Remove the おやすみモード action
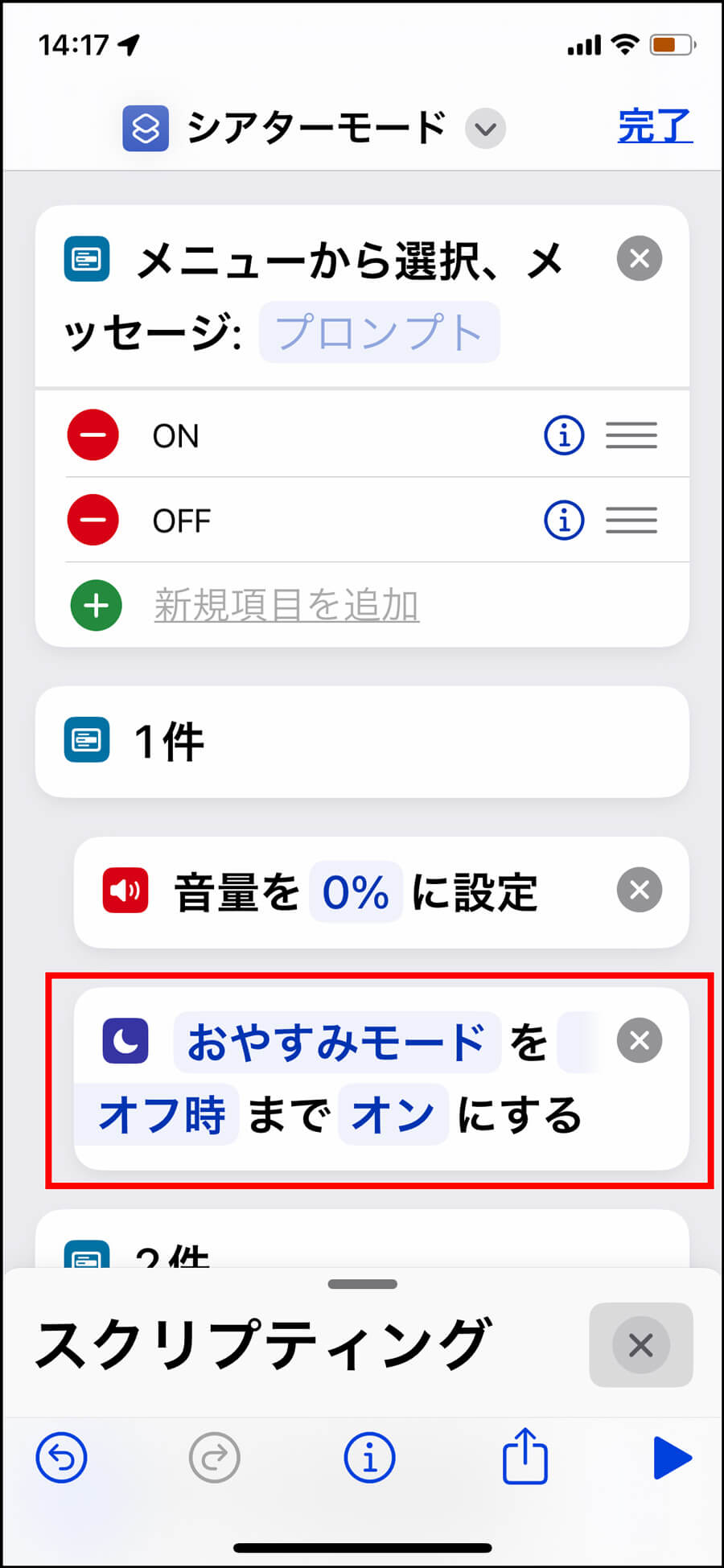Screen dimensions: 724x1568 (640, 1040)
